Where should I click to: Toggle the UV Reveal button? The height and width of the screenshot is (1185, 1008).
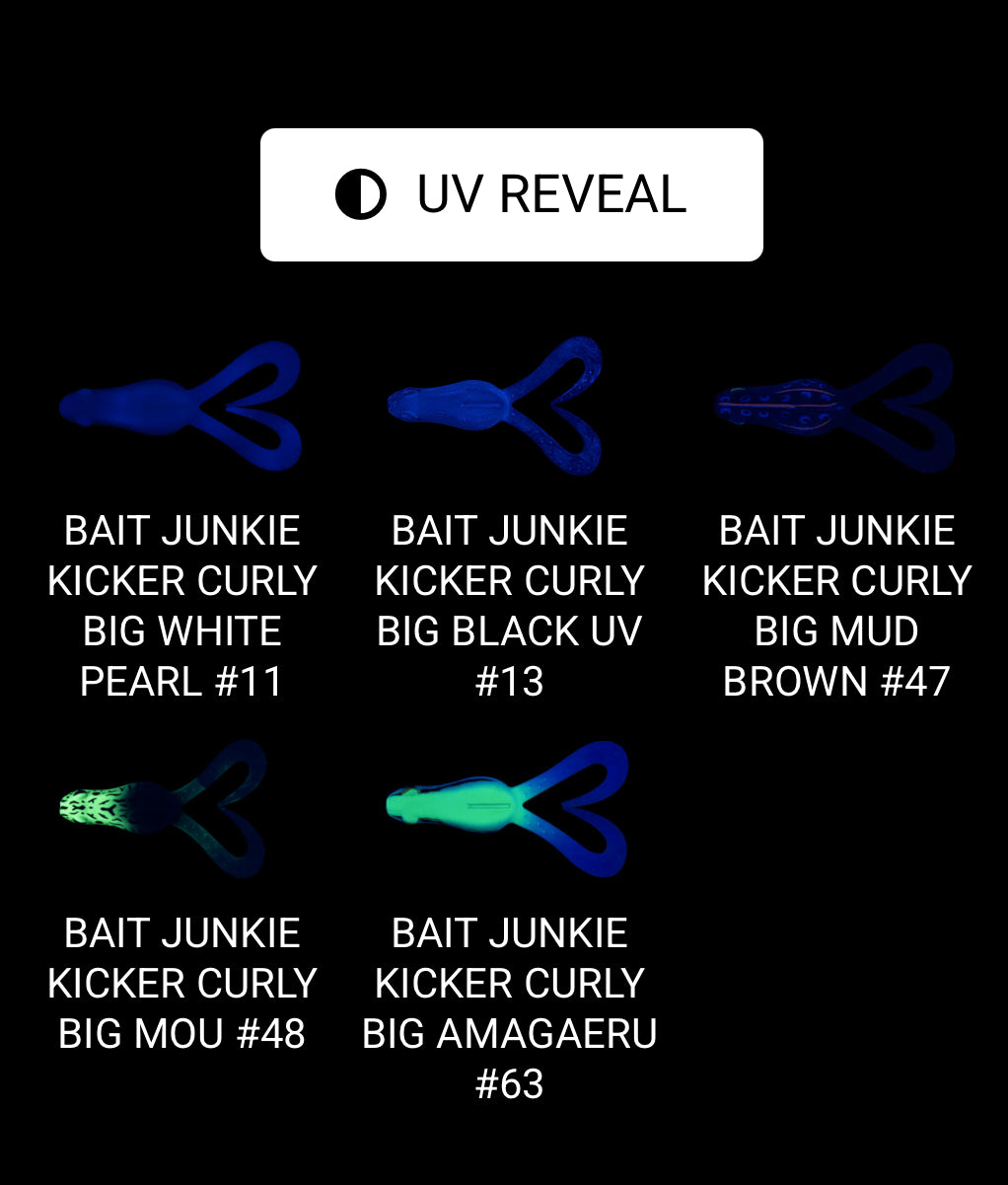point(511,194)
